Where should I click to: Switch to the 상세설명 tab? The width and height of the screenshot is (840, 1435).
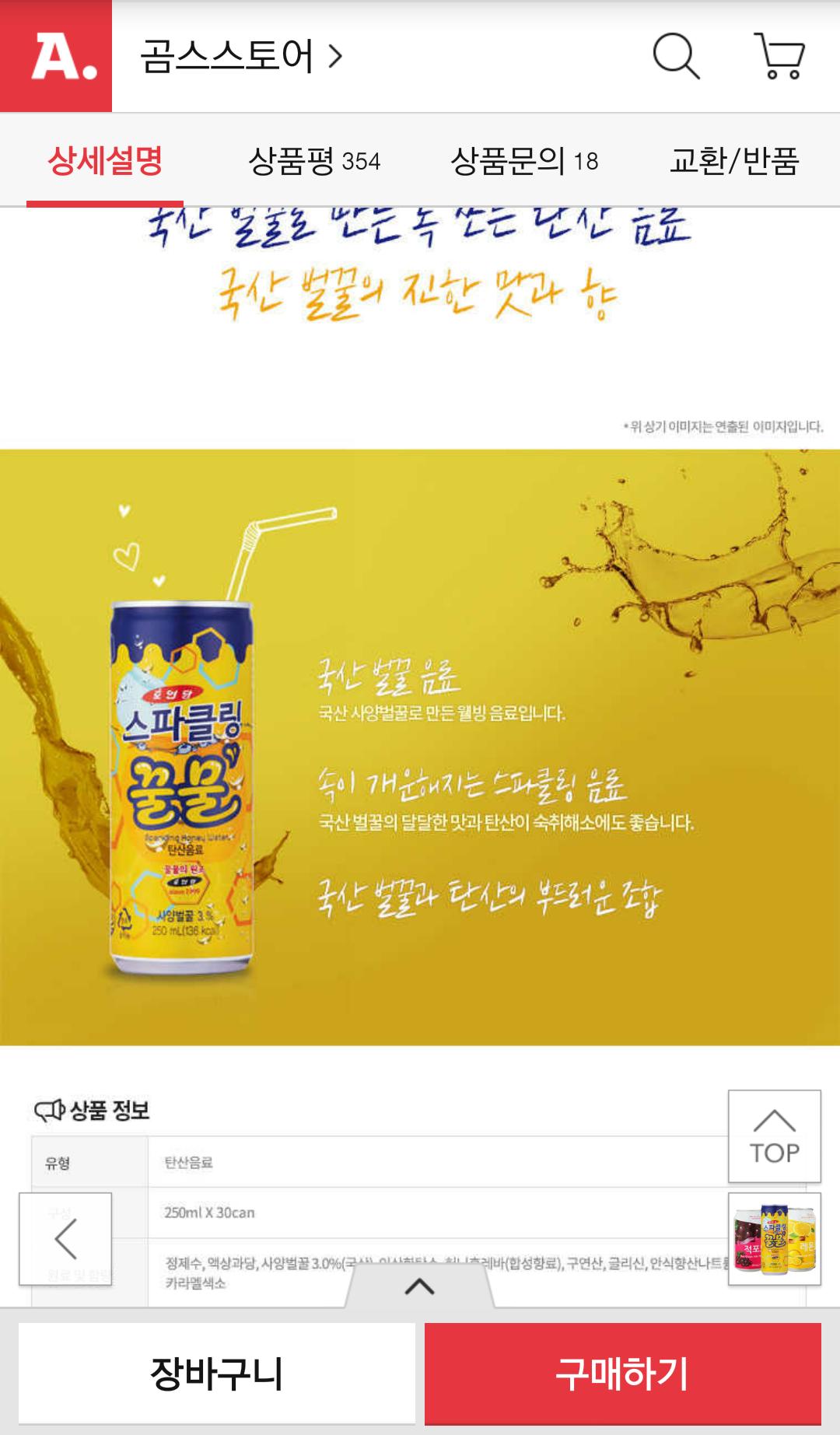point(105,161)
